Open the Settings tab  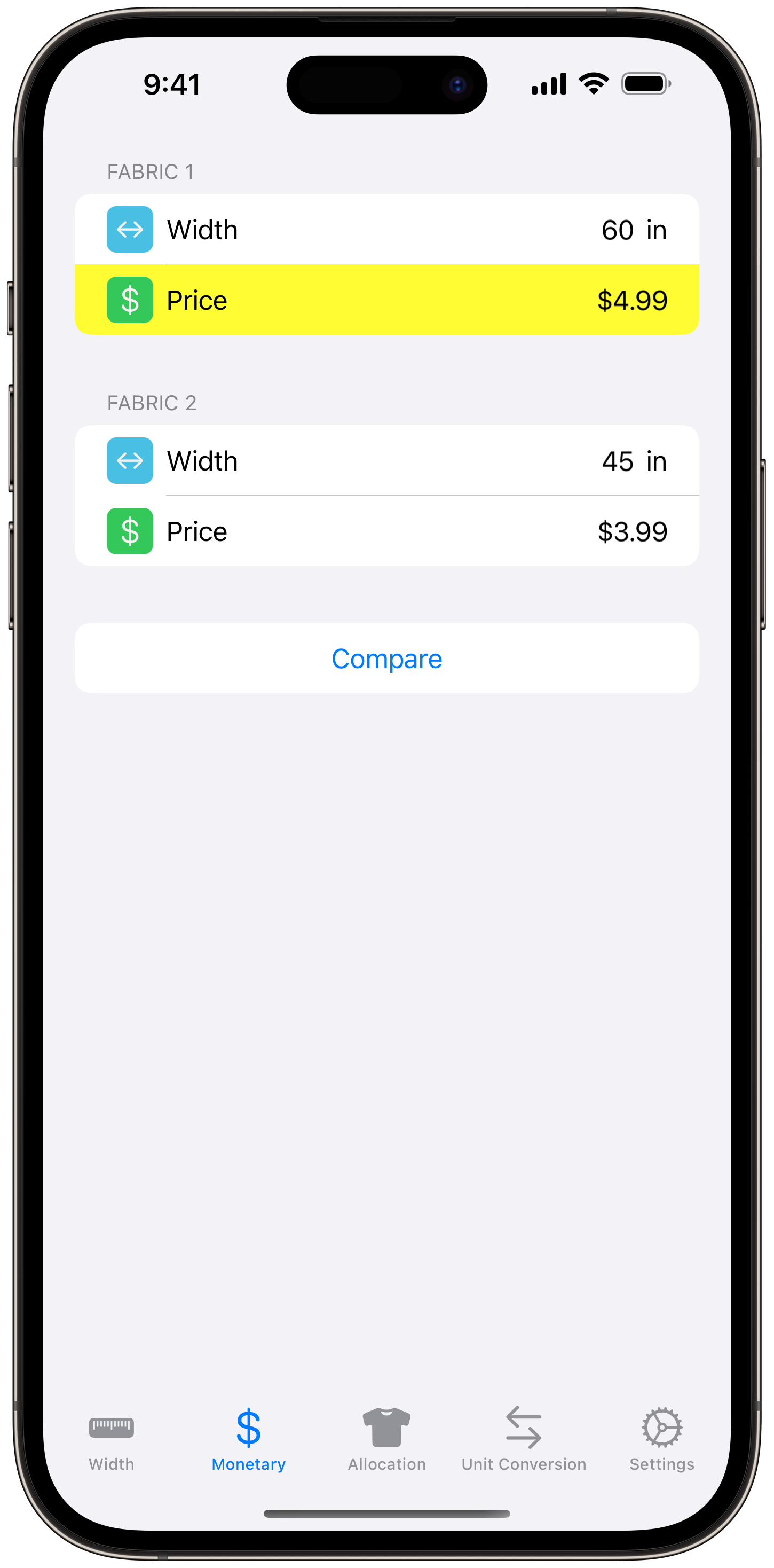(661, 1439)
